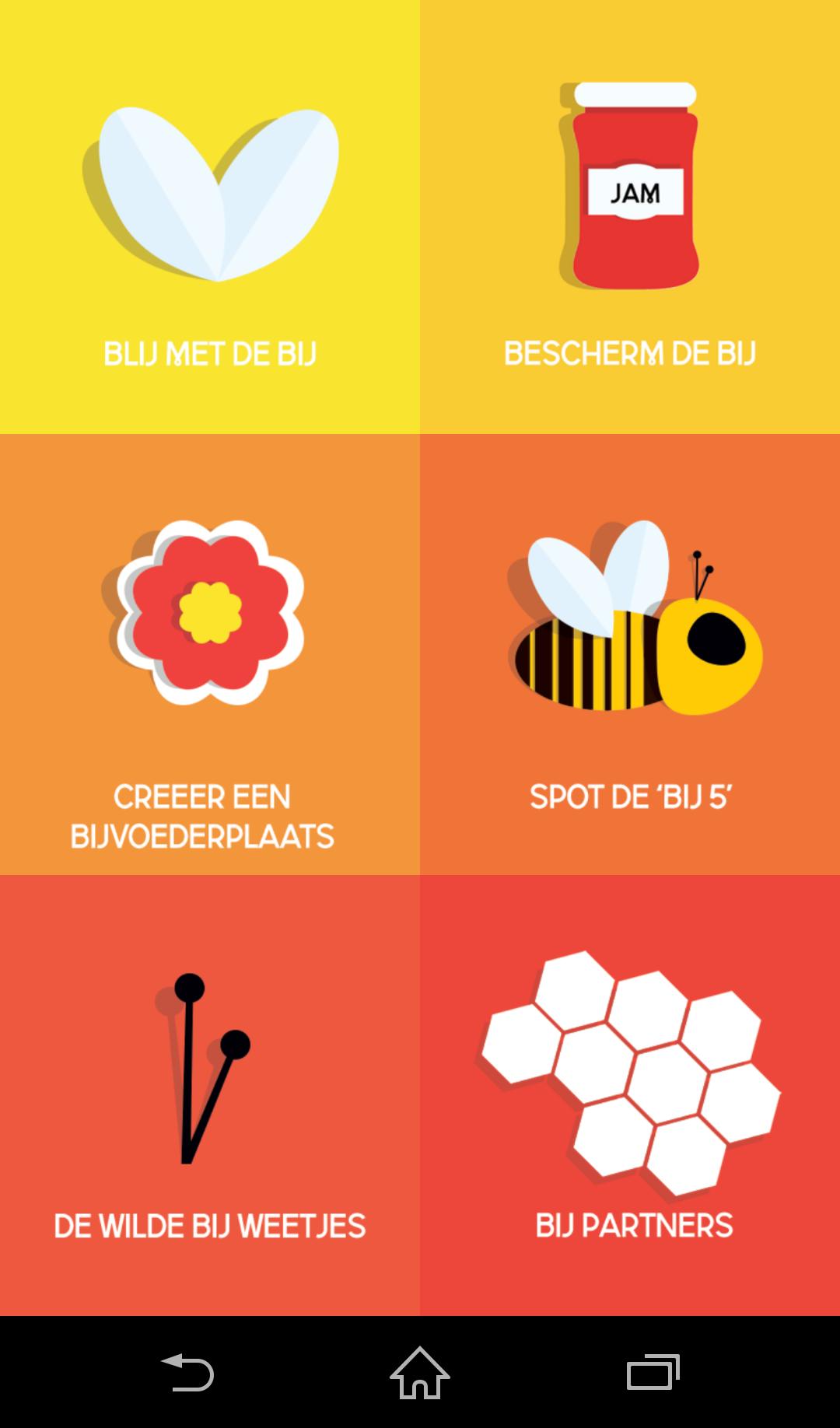Tap the flying bee icon
The image size is (840, 1428).
click(x=634, y=622)
